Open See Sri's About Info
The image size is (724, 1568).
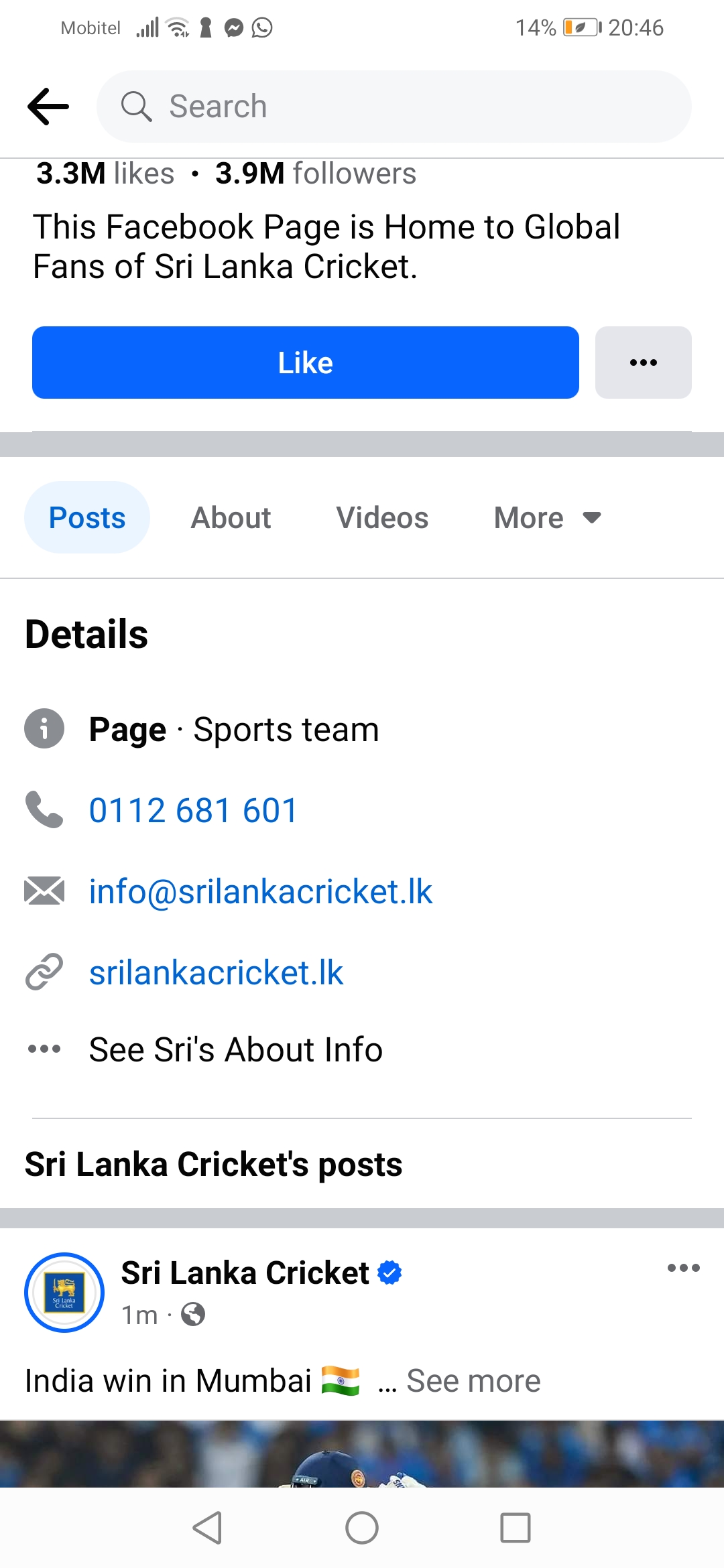[x=236, y=1049]
